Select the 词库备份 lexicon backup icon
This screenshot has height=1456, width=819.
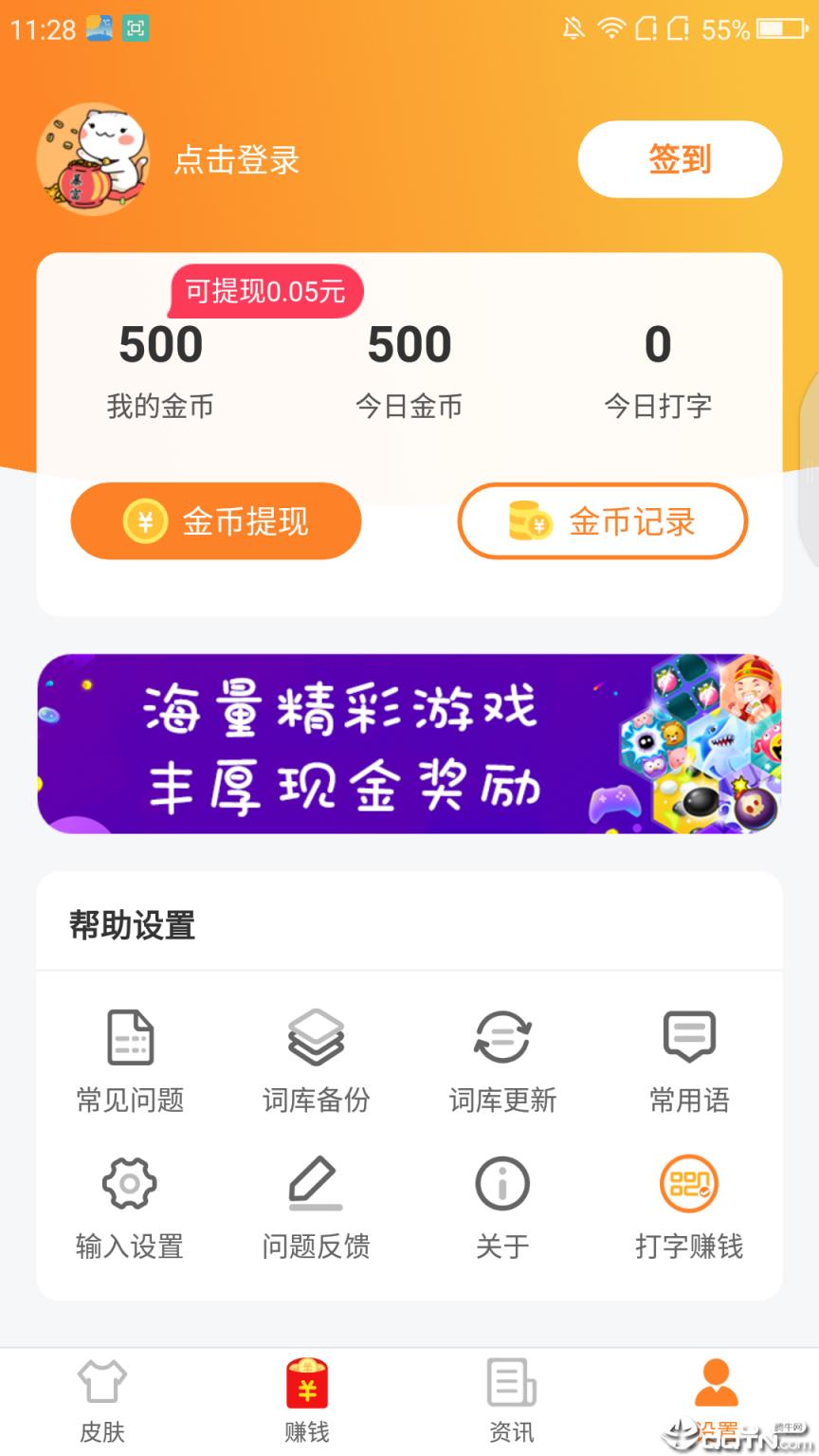(316, 1037)
